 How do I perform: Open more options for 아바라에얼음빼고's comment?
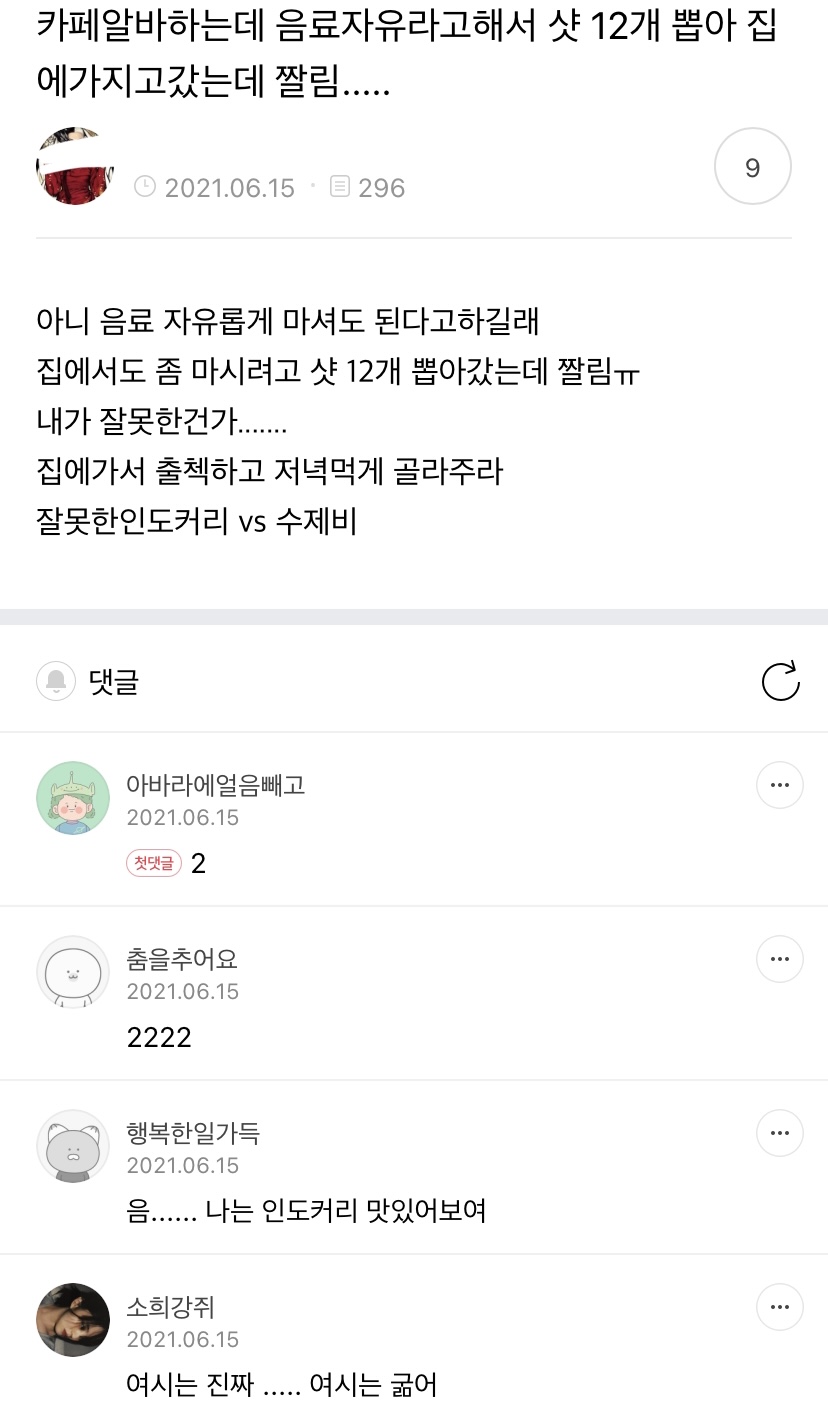point(779,785)
